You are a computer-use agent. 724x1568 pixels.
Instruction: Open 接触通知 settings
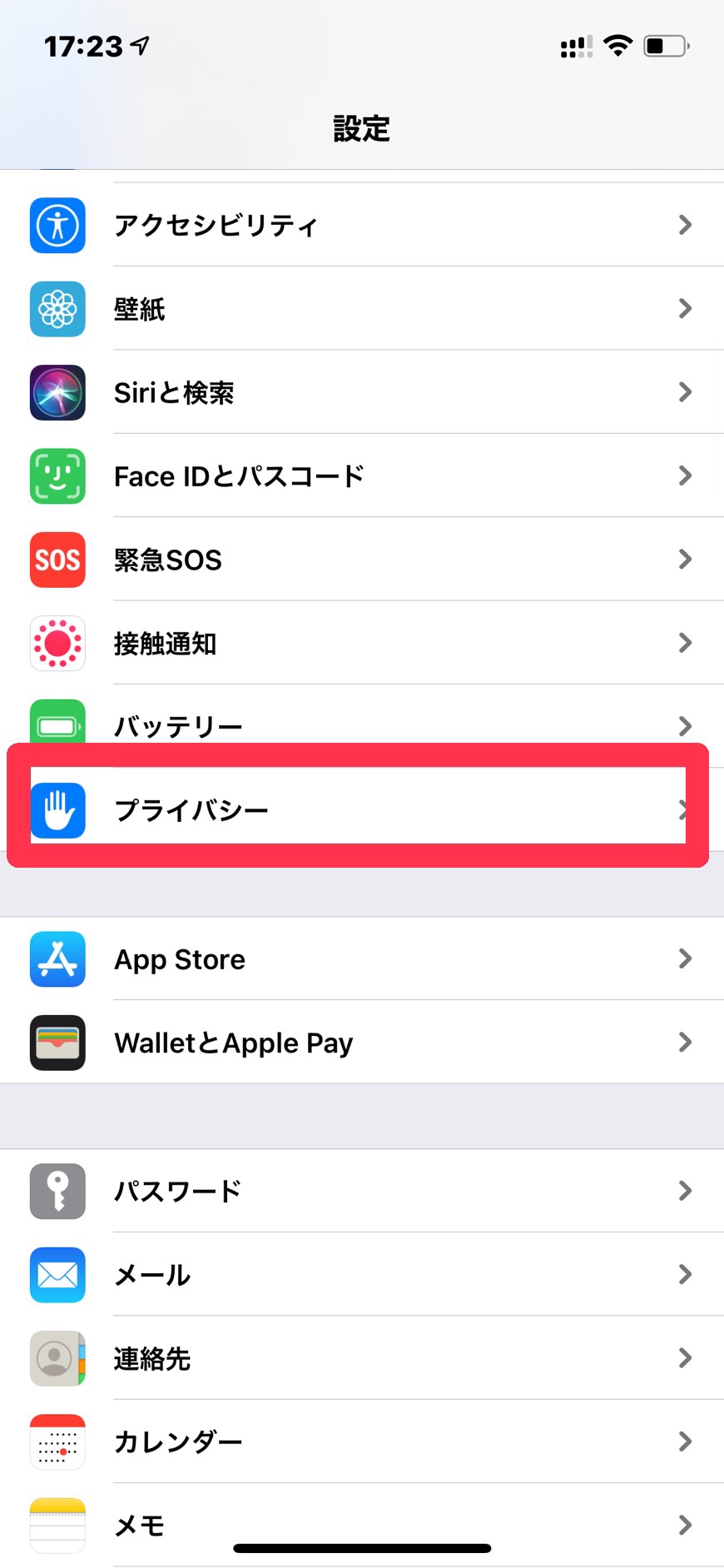pyautogui.click(x=362, y=643)
